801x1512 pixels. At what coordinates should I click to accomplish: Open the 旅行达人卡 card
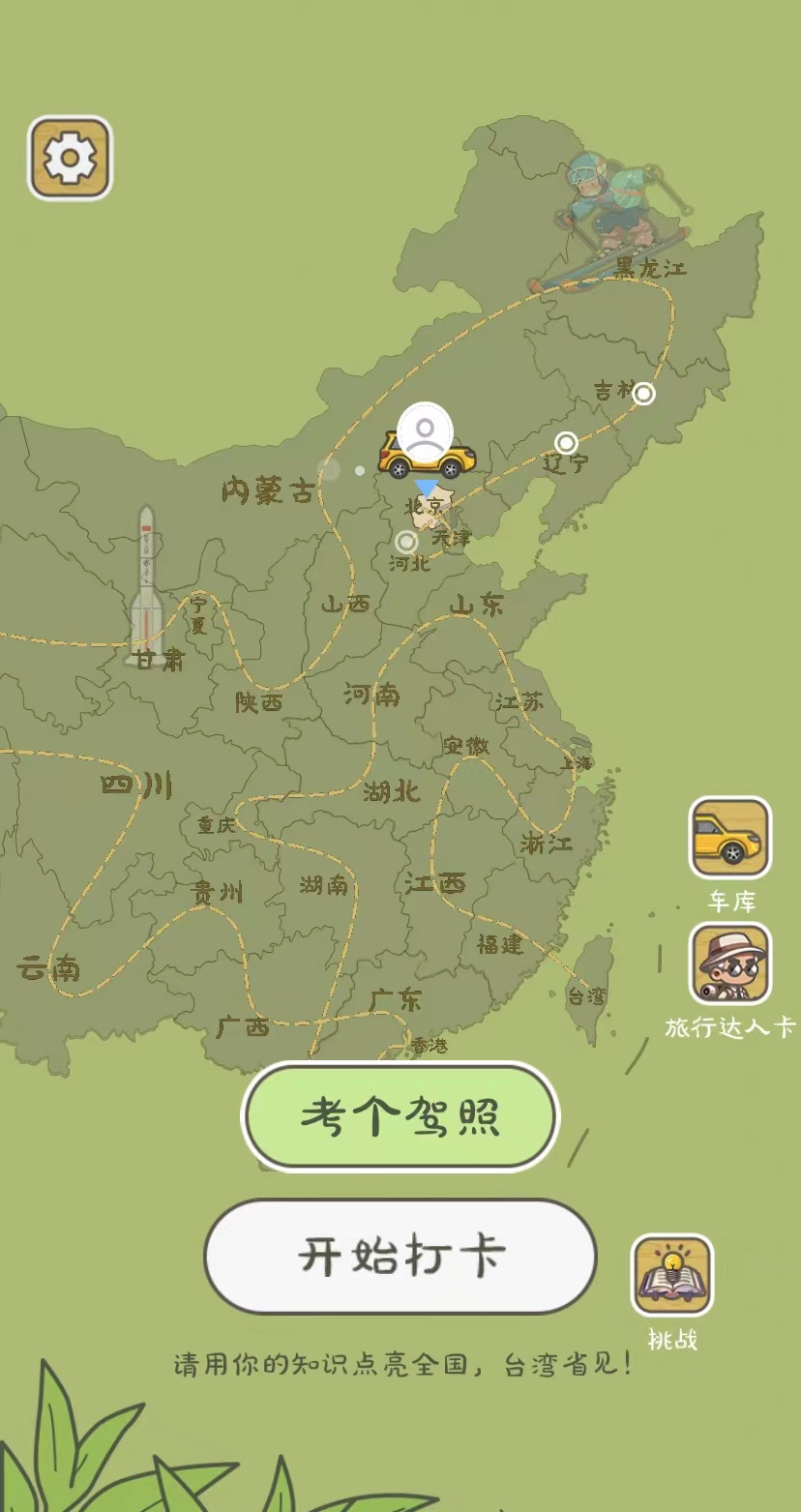coord(730,964)
